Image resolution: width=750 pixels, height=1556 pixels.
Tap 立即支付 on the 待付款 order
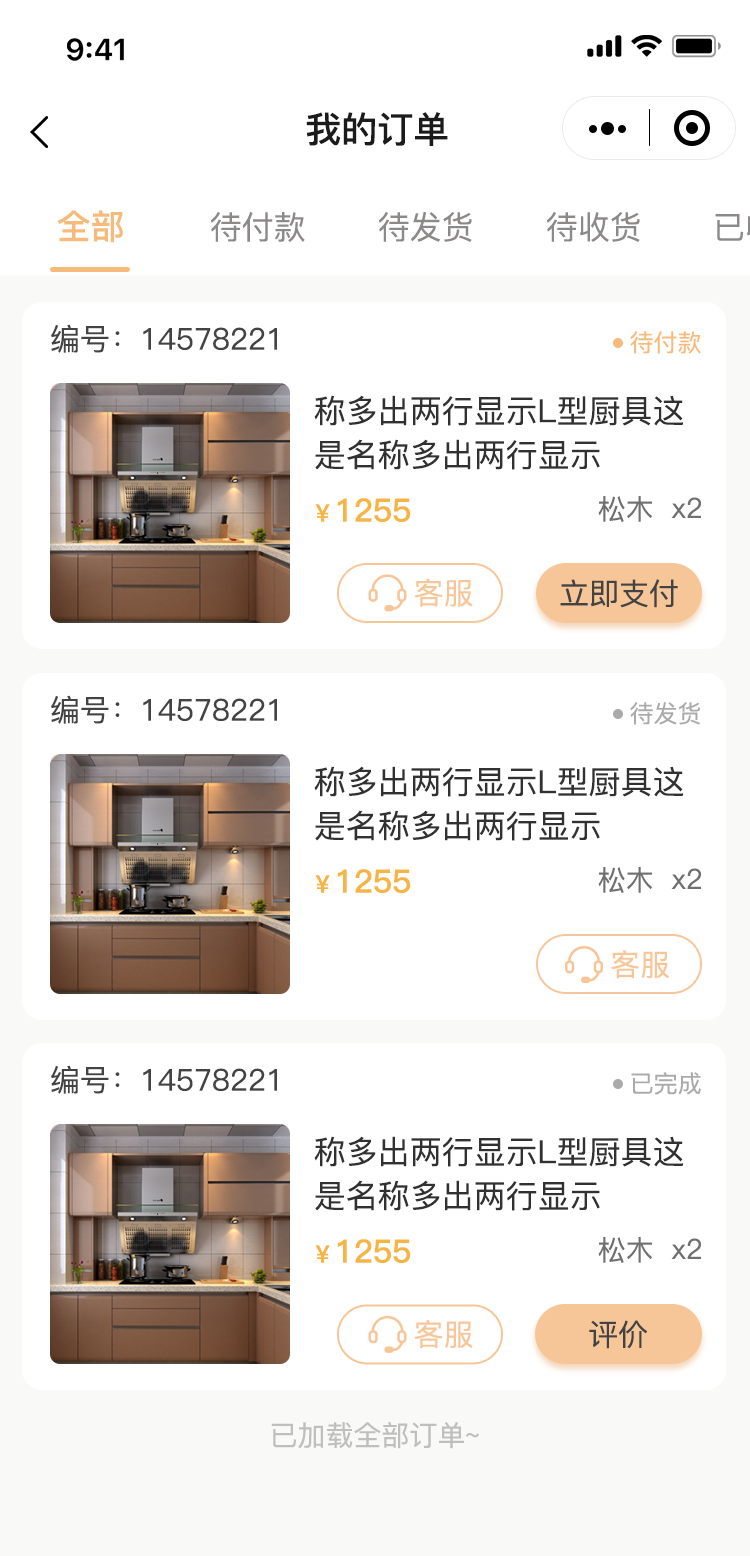[x=619, y=593]
